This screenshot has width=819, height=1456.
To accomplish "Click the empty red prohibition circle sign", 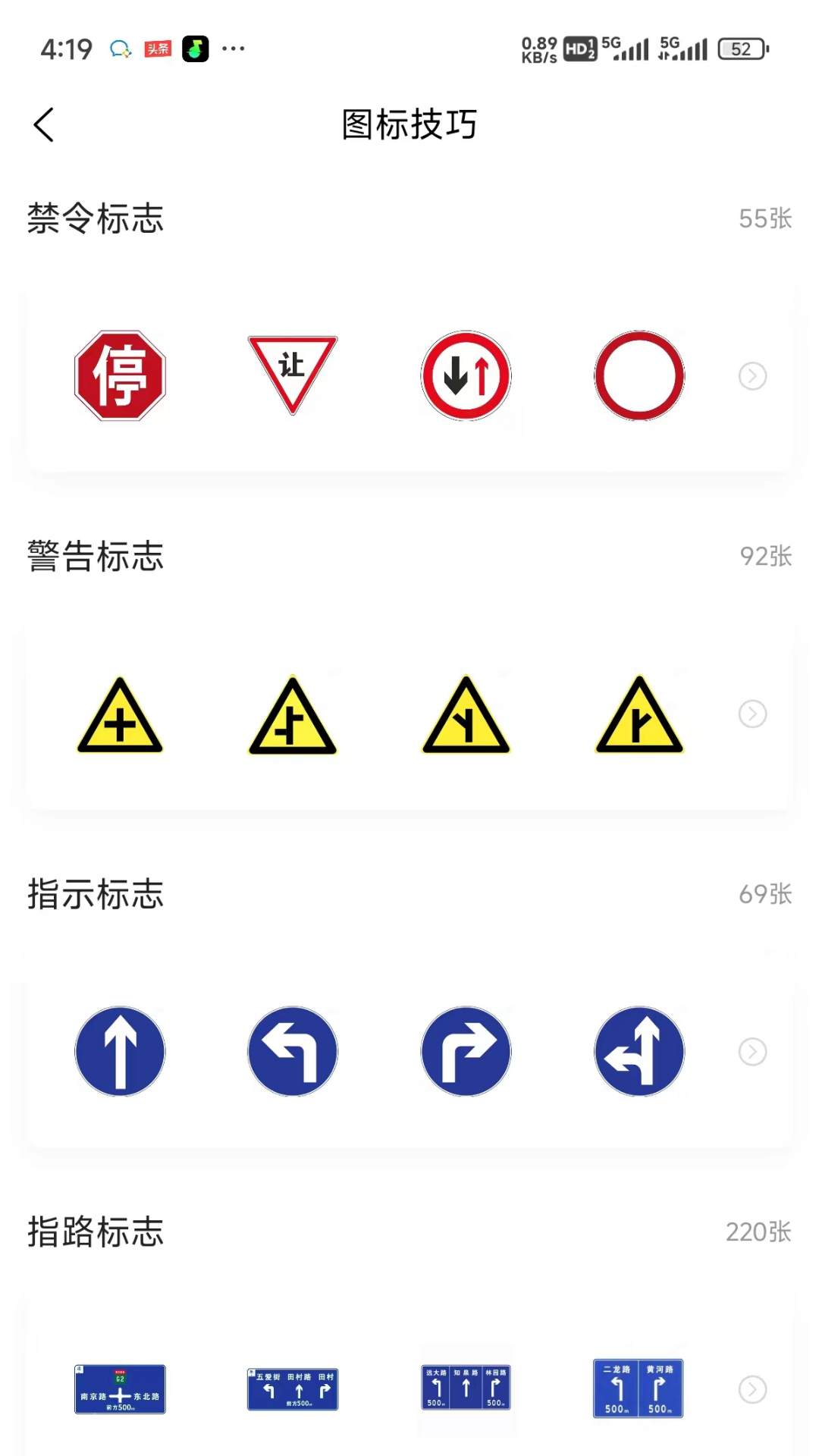I will point(639,375).
